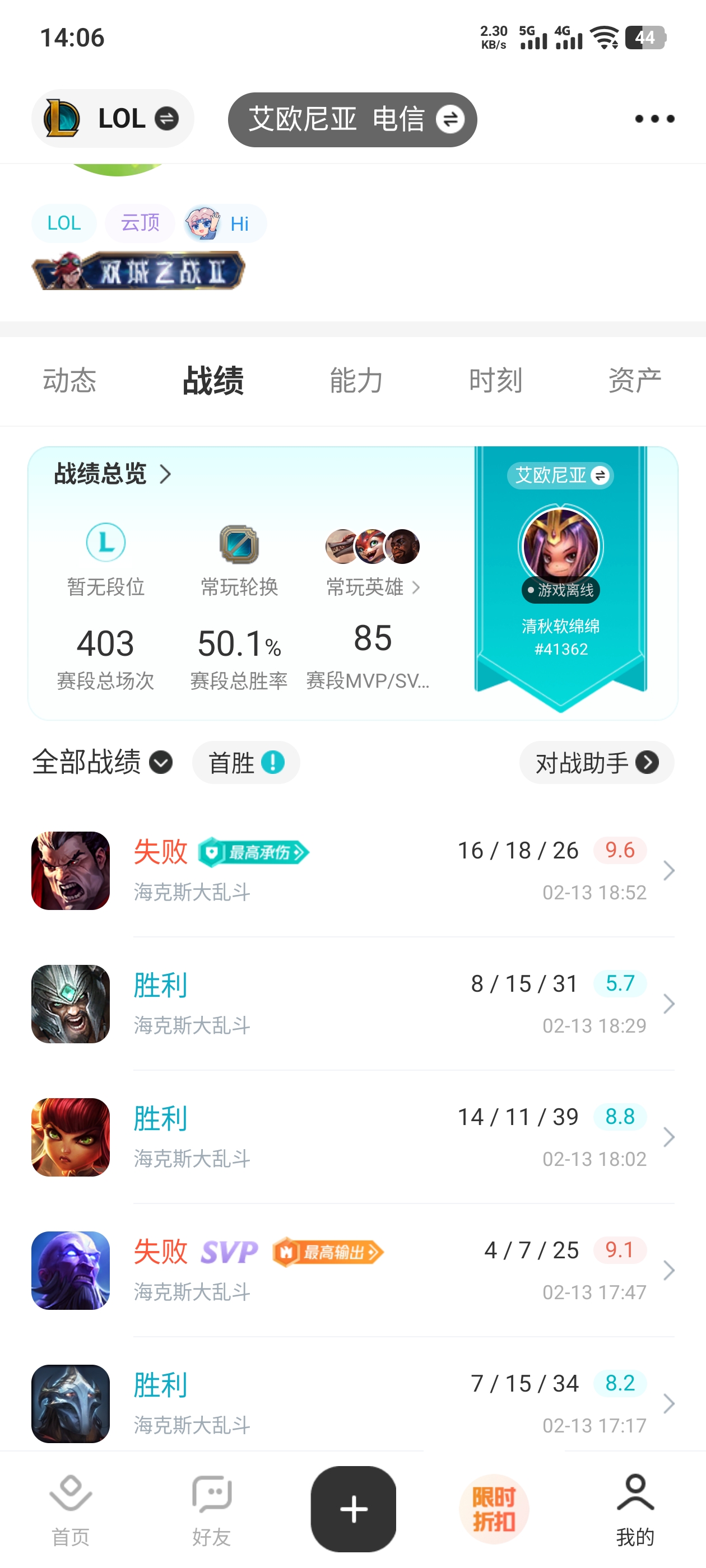Open 限时折扣 promotion

[x=494, y=1508]
